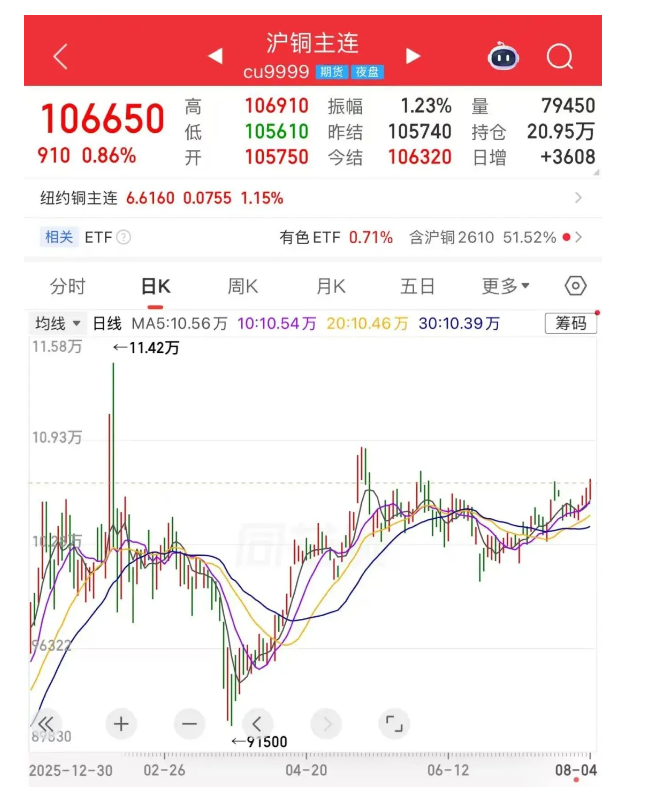Image resolution: width=649 pixels, height=808 pixels.
Task: Go back using the header arrow
Action: tap(61, 56)
